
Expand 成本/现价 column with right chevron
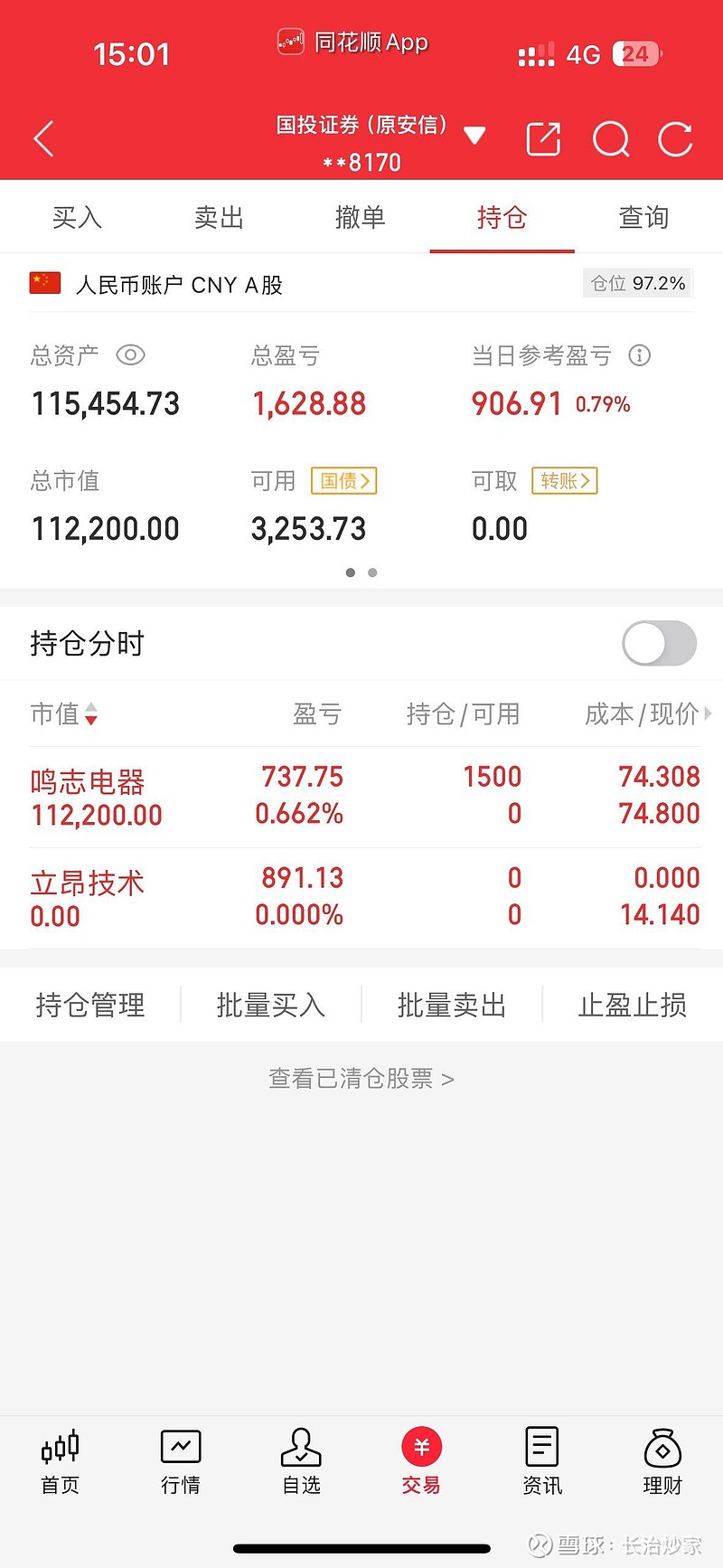click(x=709, y=715)
